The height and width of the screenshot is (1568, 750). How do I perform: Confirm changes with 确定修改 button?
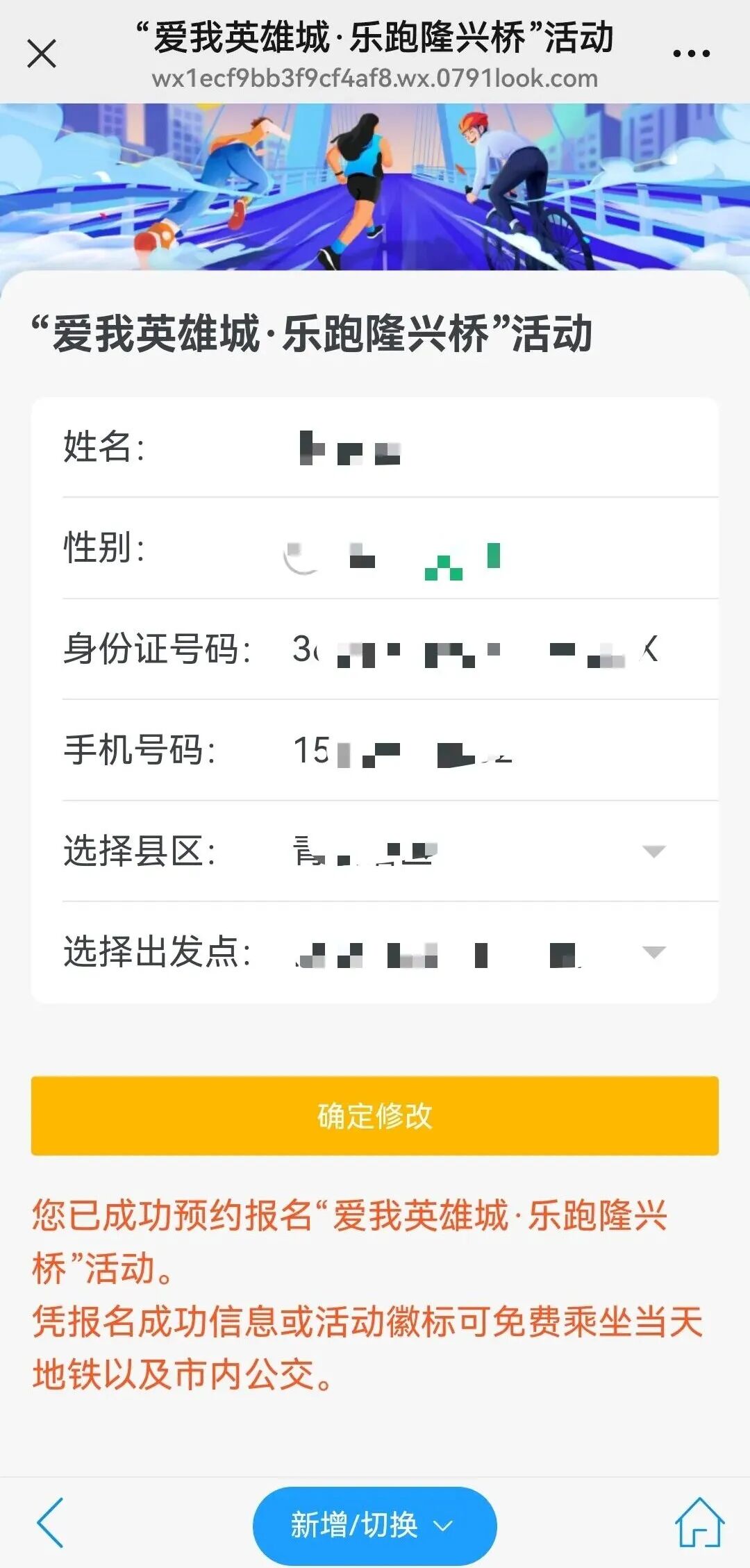(375, 1116)
